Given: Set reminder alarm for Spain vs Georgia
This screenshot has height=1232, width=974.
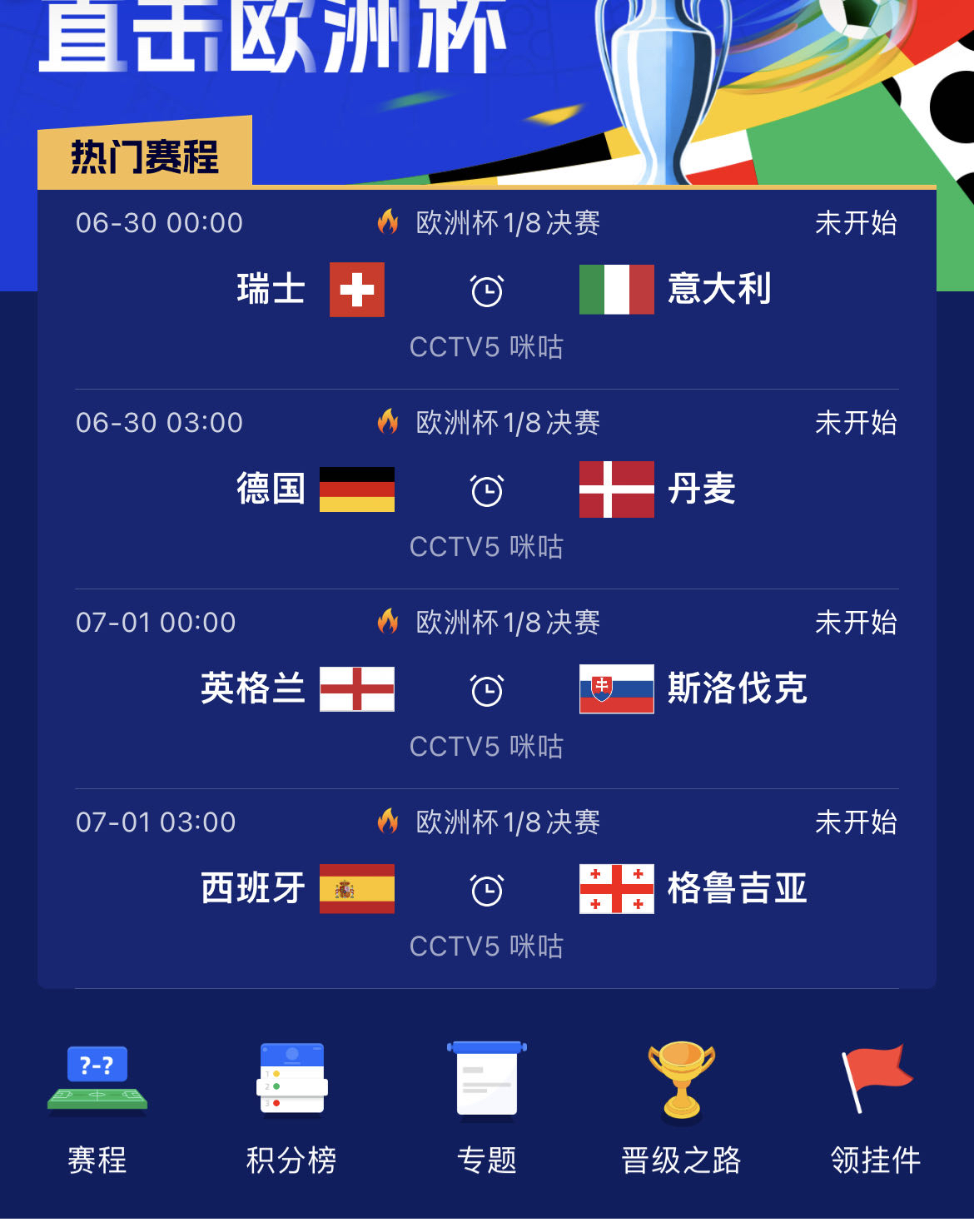Looking at the screenshot, I should coord(487,890).
